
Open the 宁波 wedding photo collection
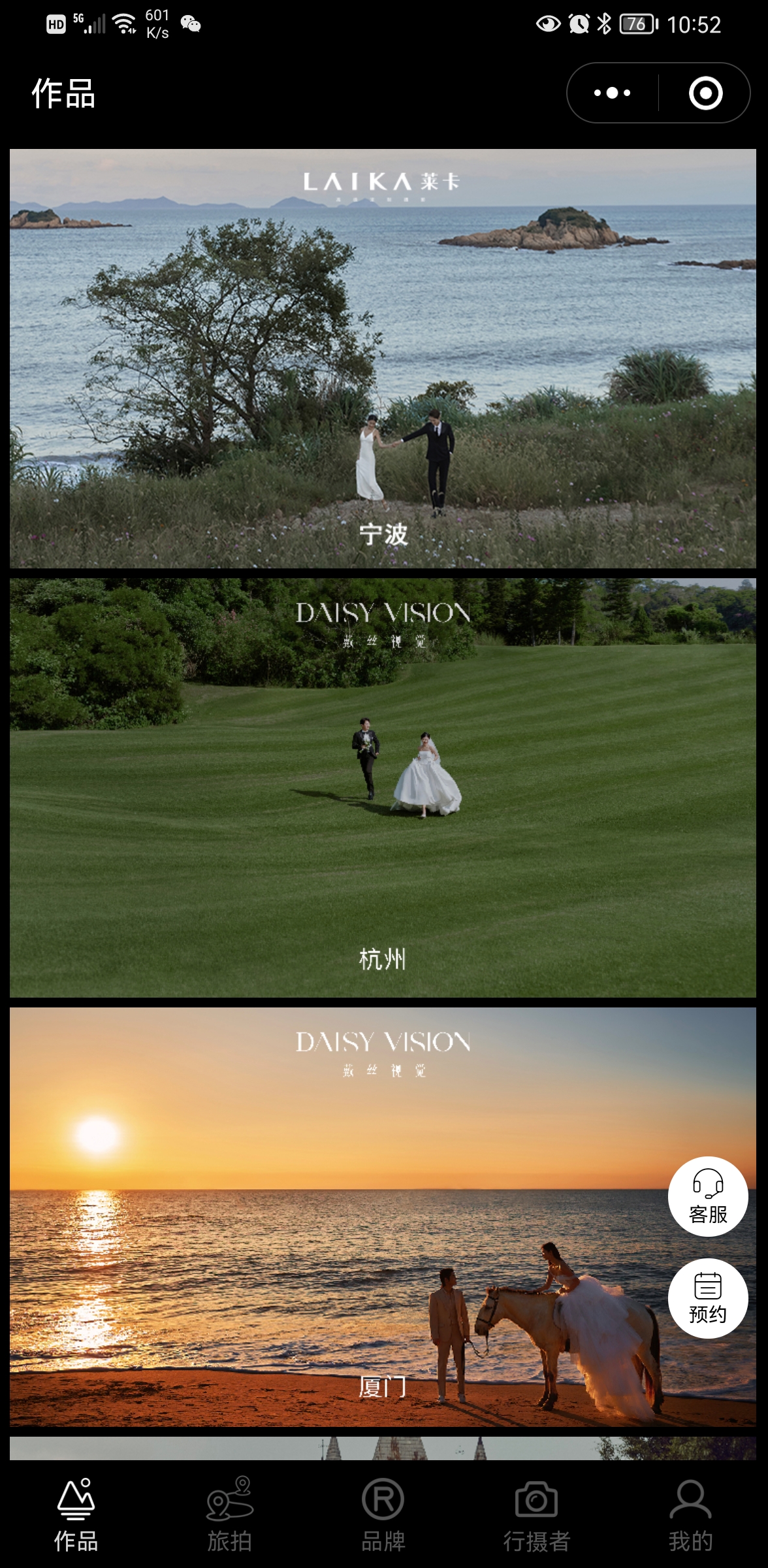[383, 358]
